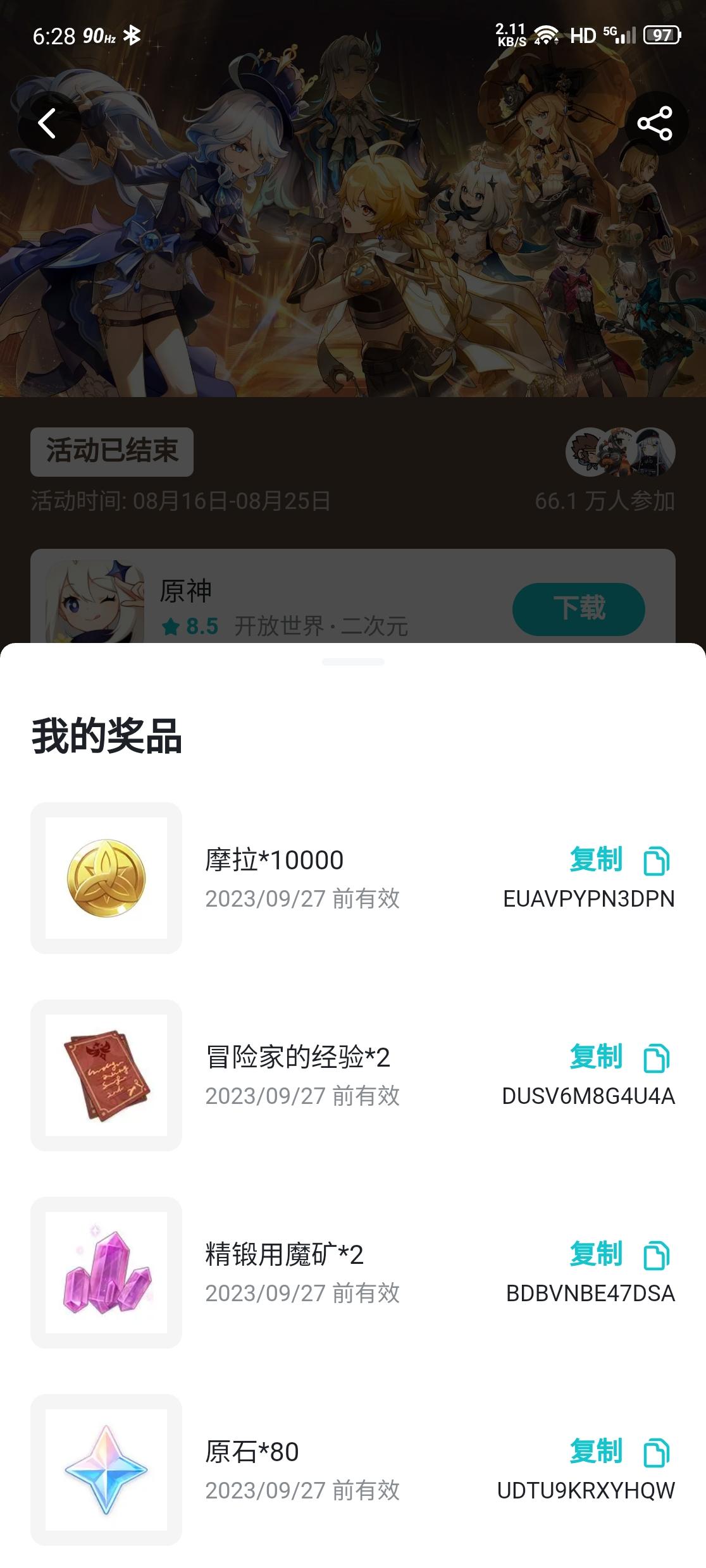
Task: Tap the 冒险家的经验 red book thumbnail
Action: click(x=106, y=1075)
